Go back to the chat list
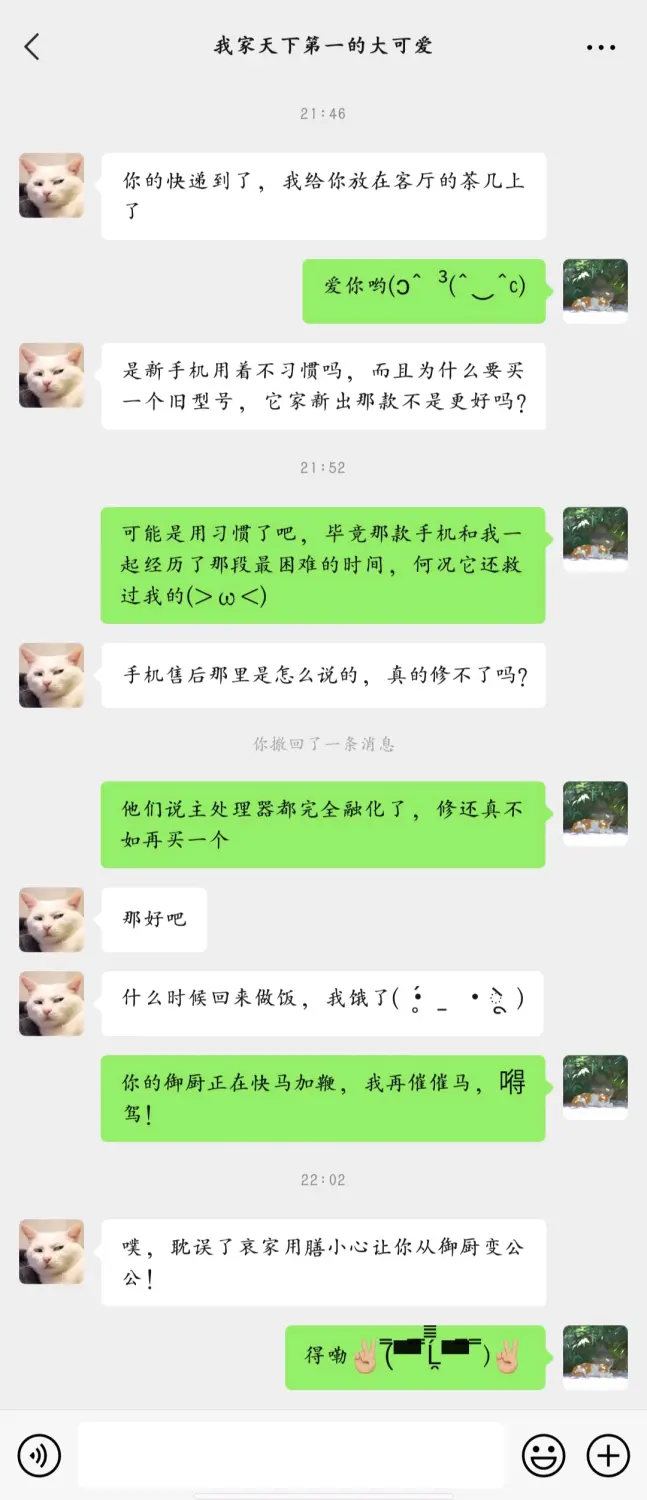 (x=32, y=46)
